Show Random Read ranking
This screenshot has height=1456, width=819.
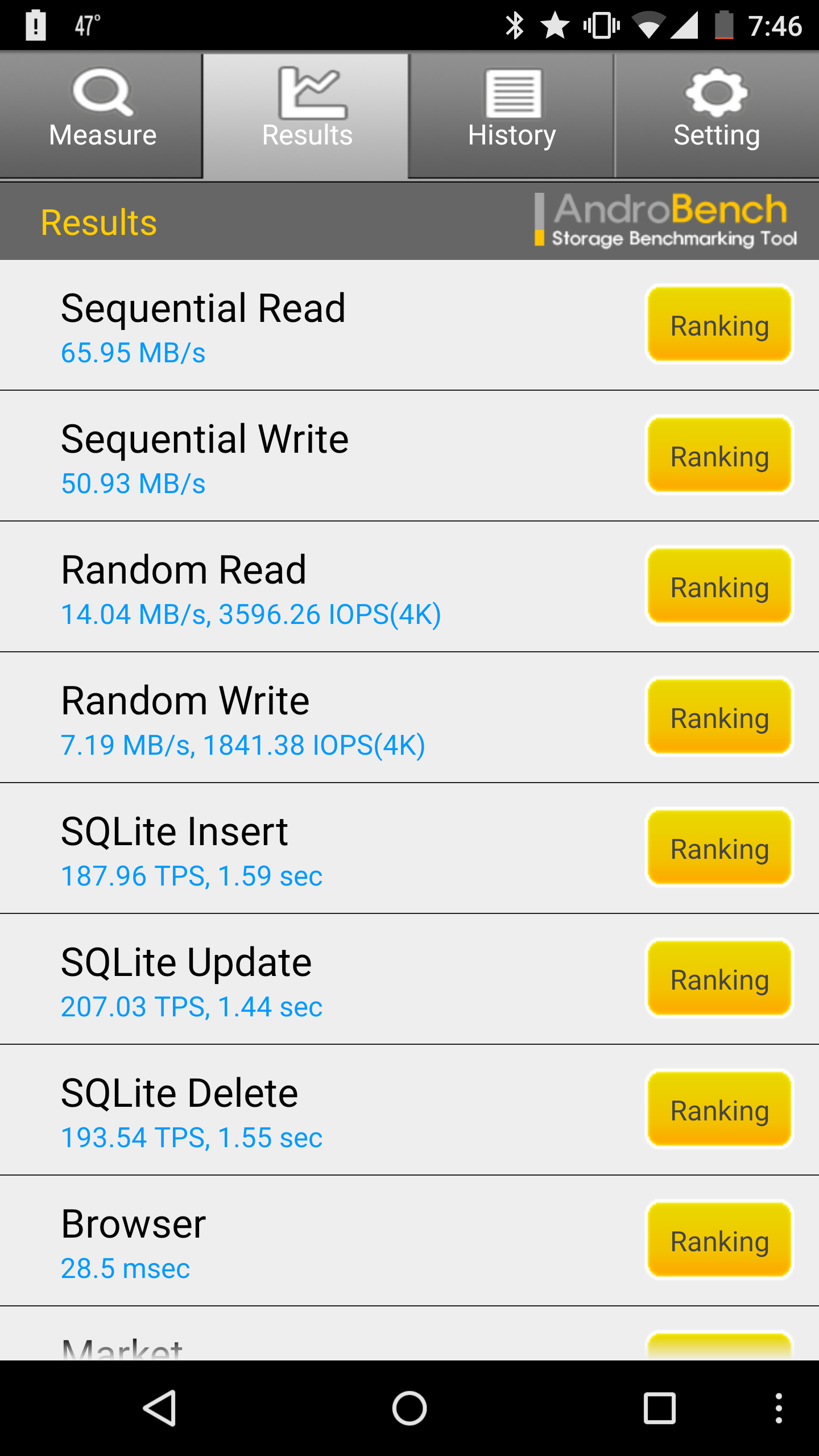[x=719, y=586]
